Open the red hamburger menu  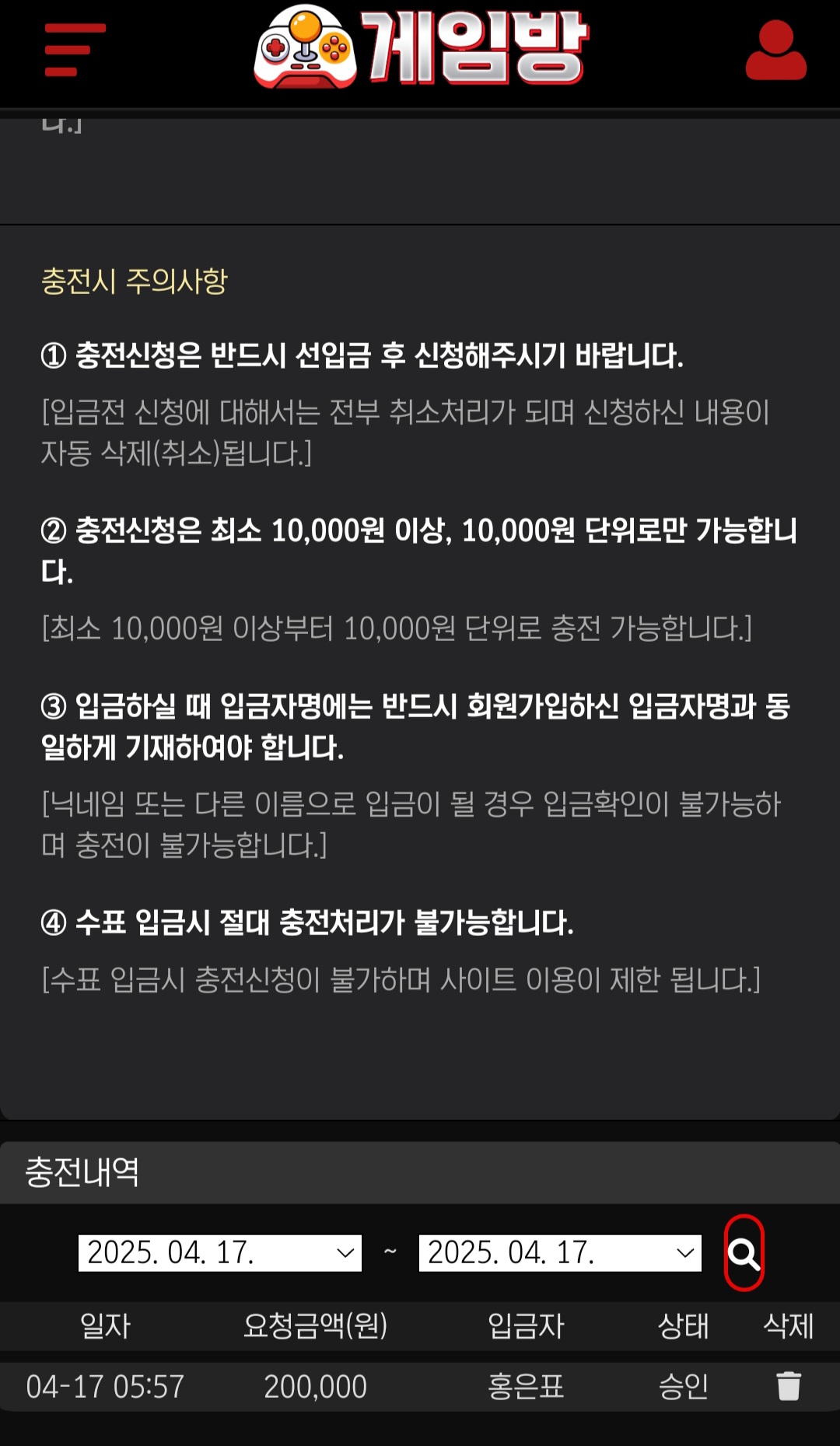point(74,51)
